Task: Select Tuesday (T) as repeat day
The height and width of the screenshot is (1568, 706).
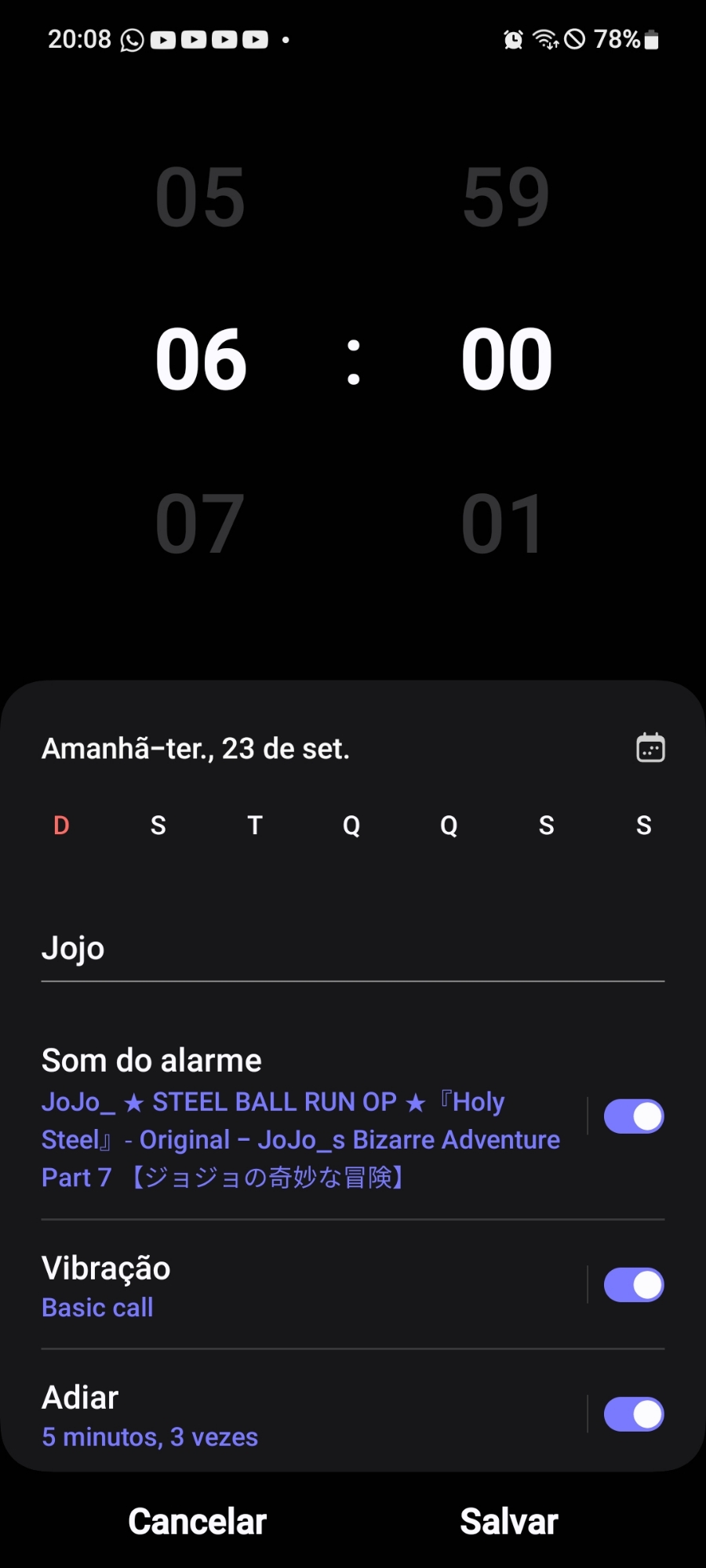Action: (x=255, y=826)
